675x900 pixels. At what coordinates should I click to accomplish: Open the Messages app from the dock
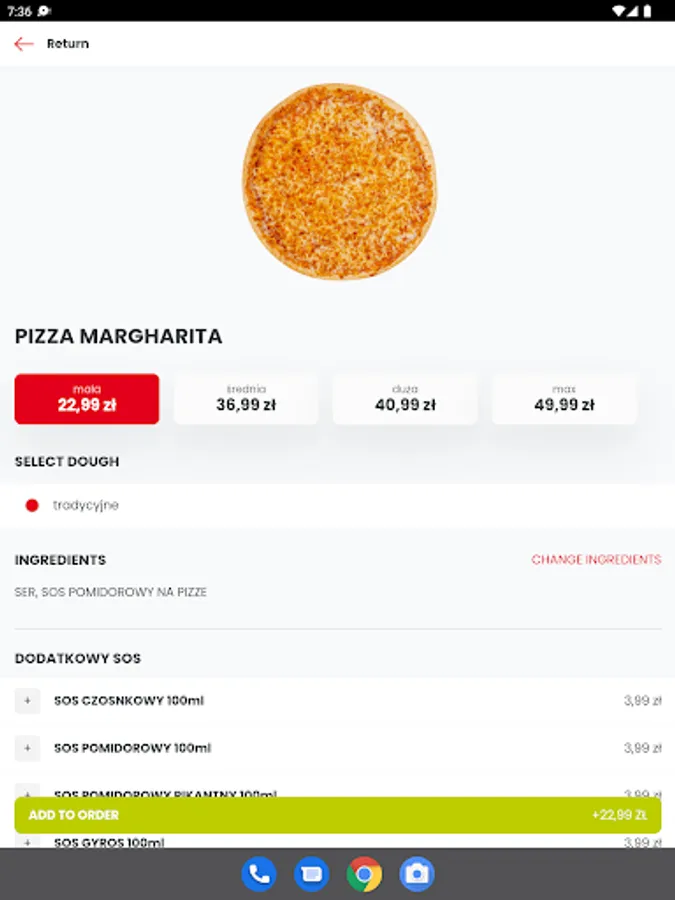pos(312,875)
